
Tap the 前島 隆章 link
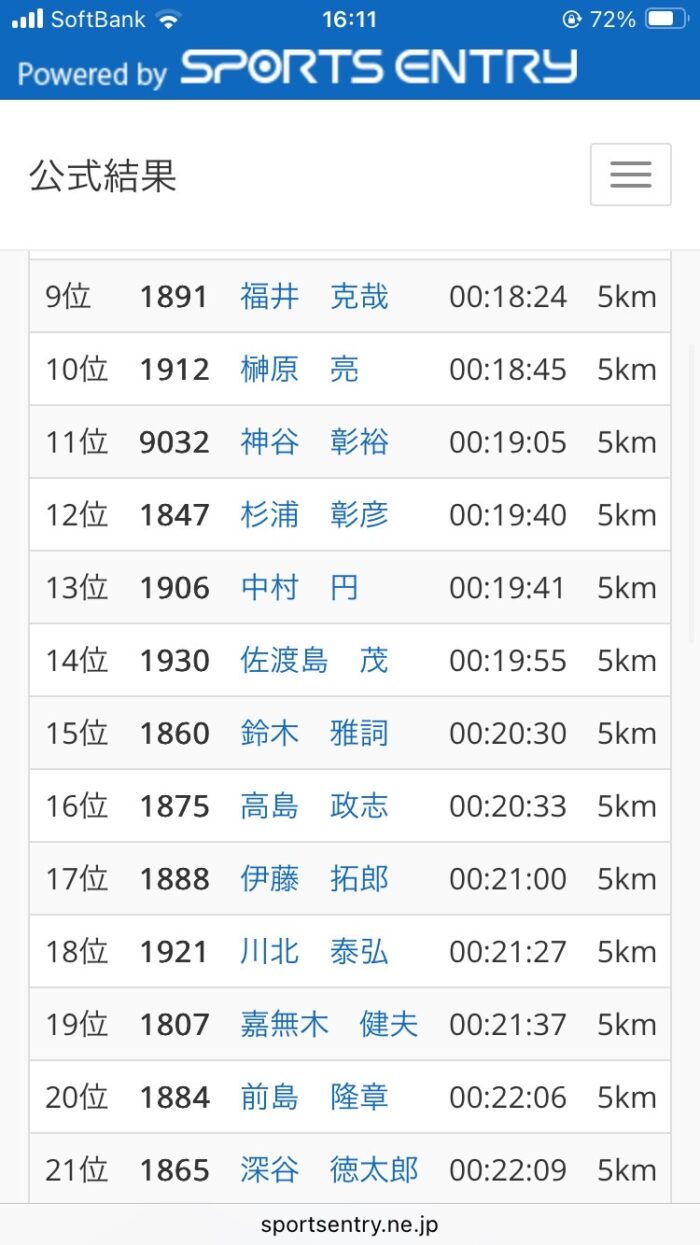[314, 1098]
